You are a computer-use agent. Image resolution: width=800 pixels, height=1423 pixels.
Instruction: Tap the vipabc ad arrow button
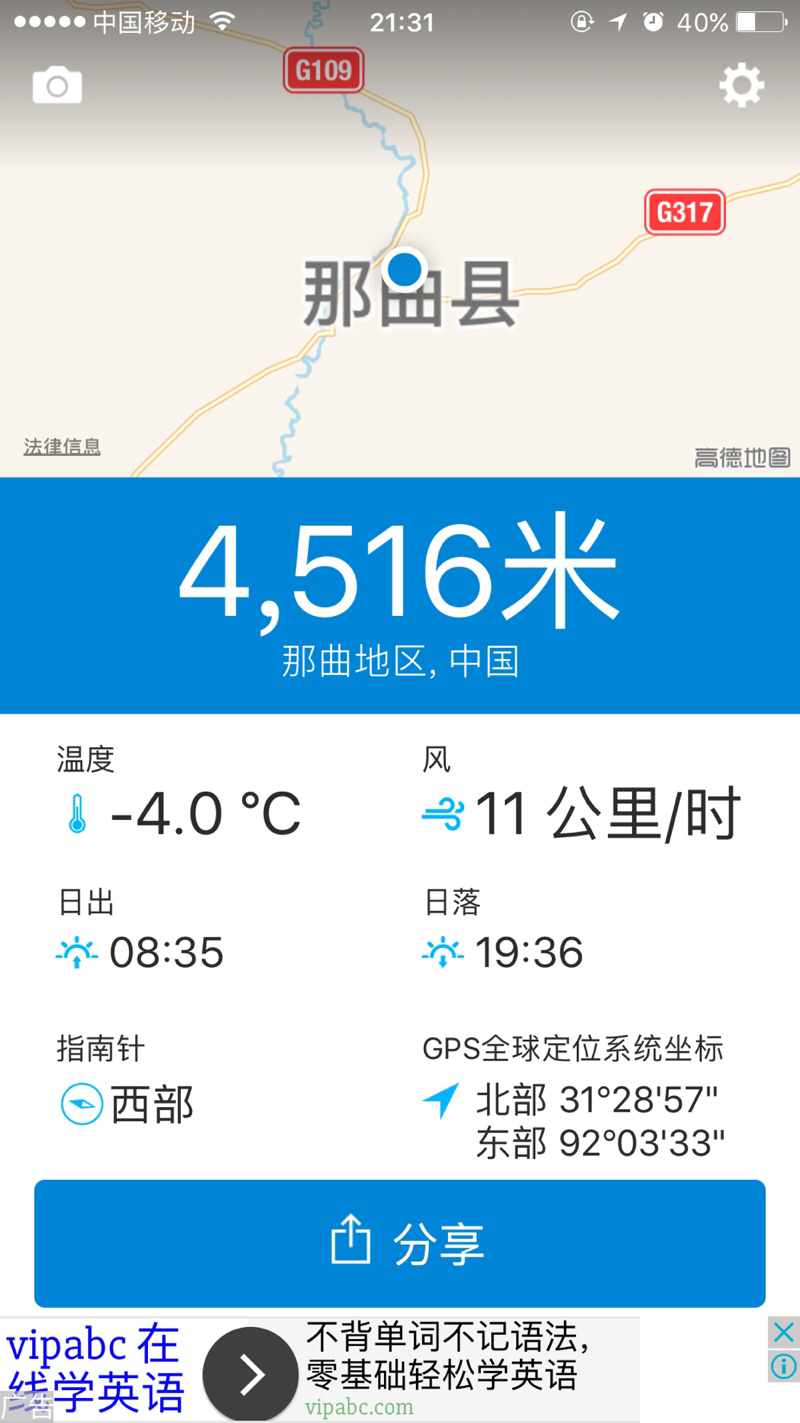click(x=251, y=1375)
